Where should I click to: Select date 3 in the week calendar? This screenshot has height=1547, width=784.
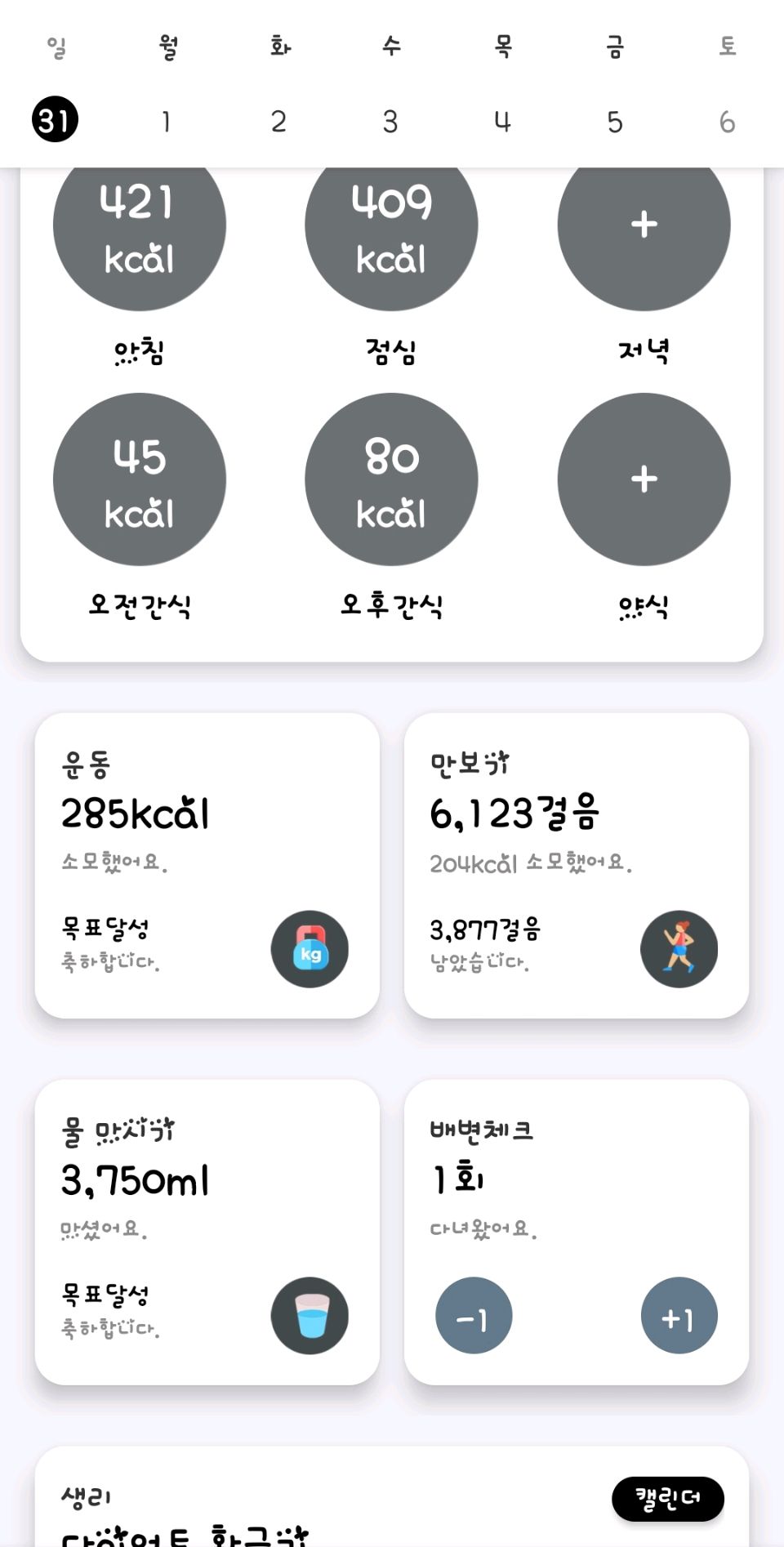390,122
